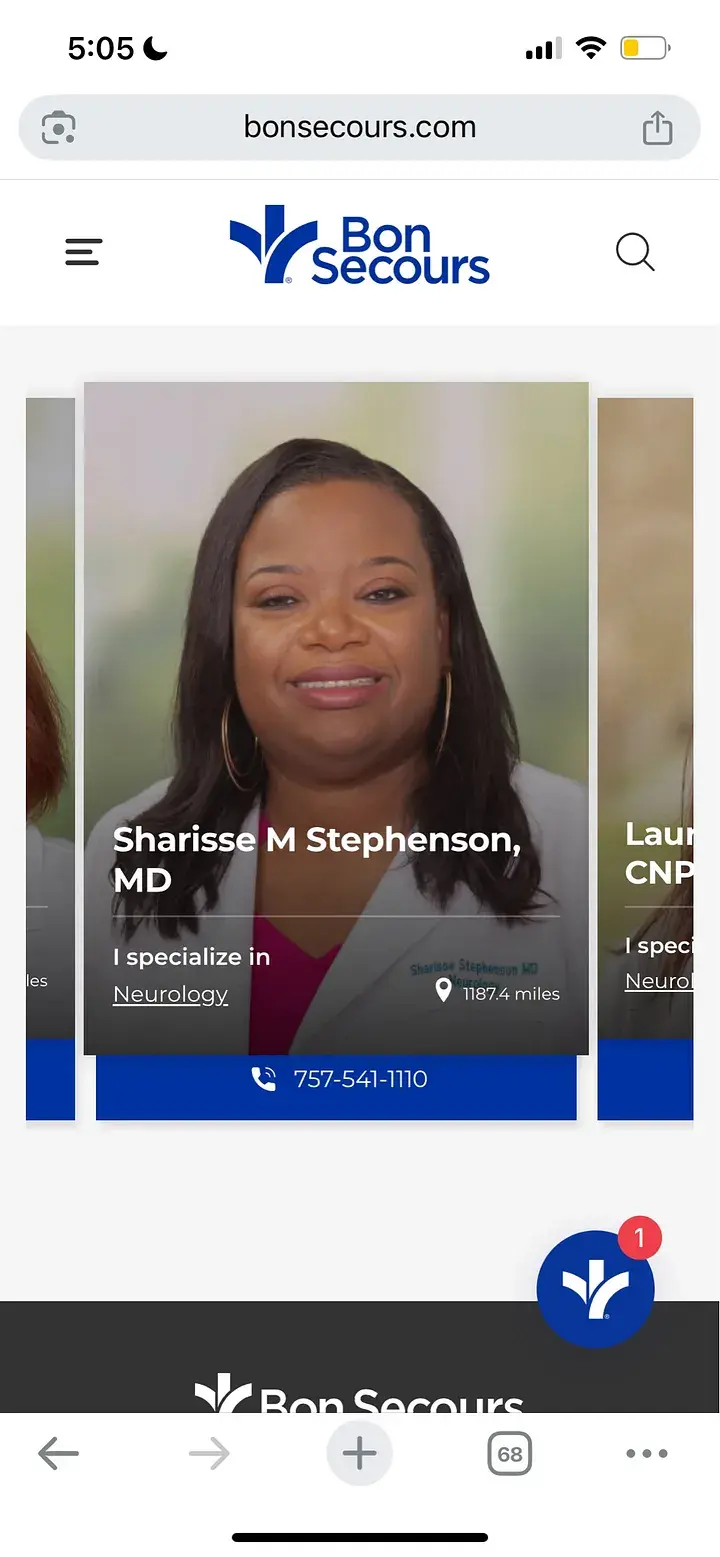720x1557 pixels.
Task: Open the site search magnifier
Action: pos(635,252)
